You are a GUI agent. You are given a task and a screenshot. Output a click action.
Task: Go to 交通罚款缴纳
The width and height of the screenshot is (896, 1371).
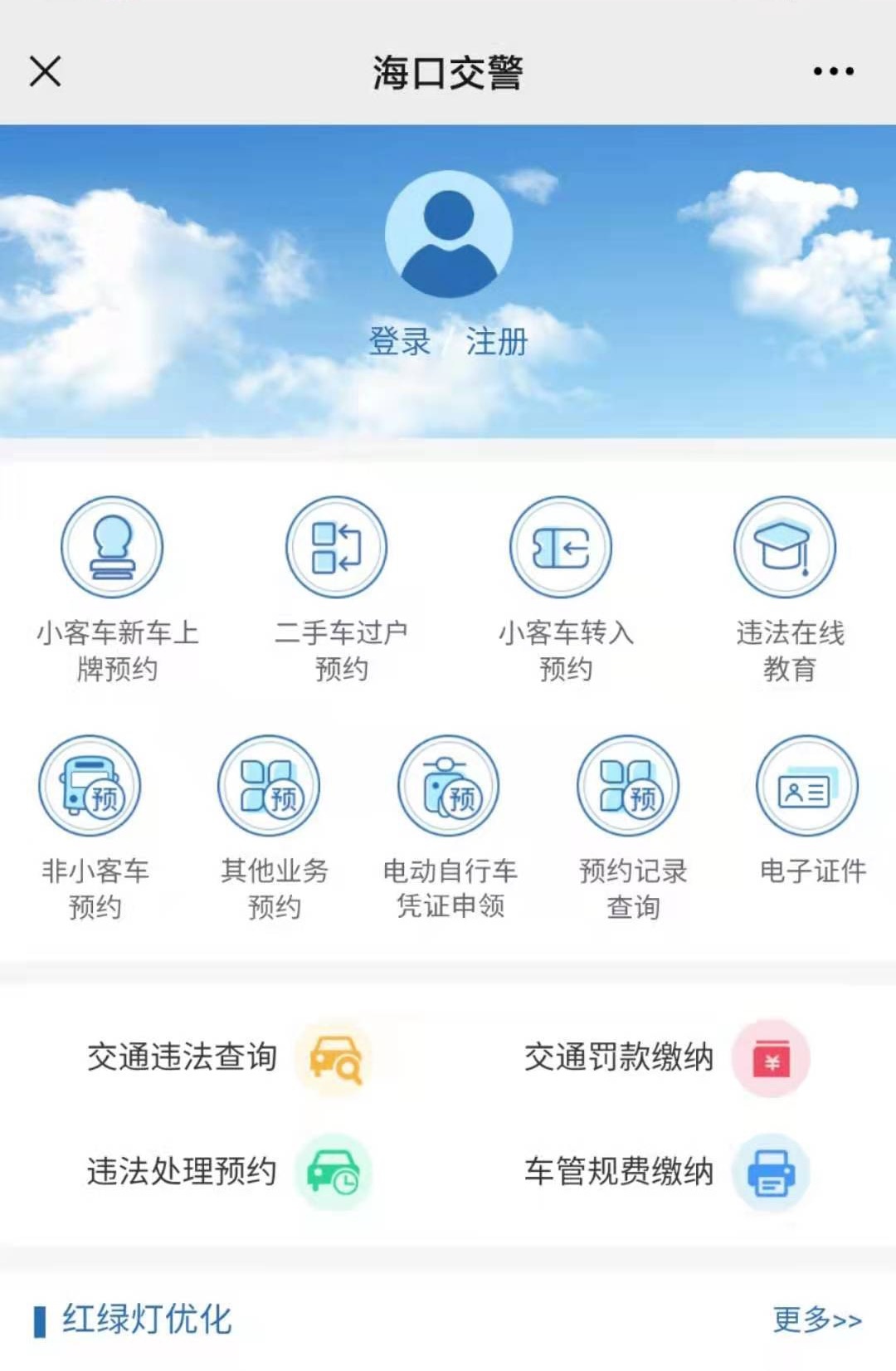click(664, 1058)
